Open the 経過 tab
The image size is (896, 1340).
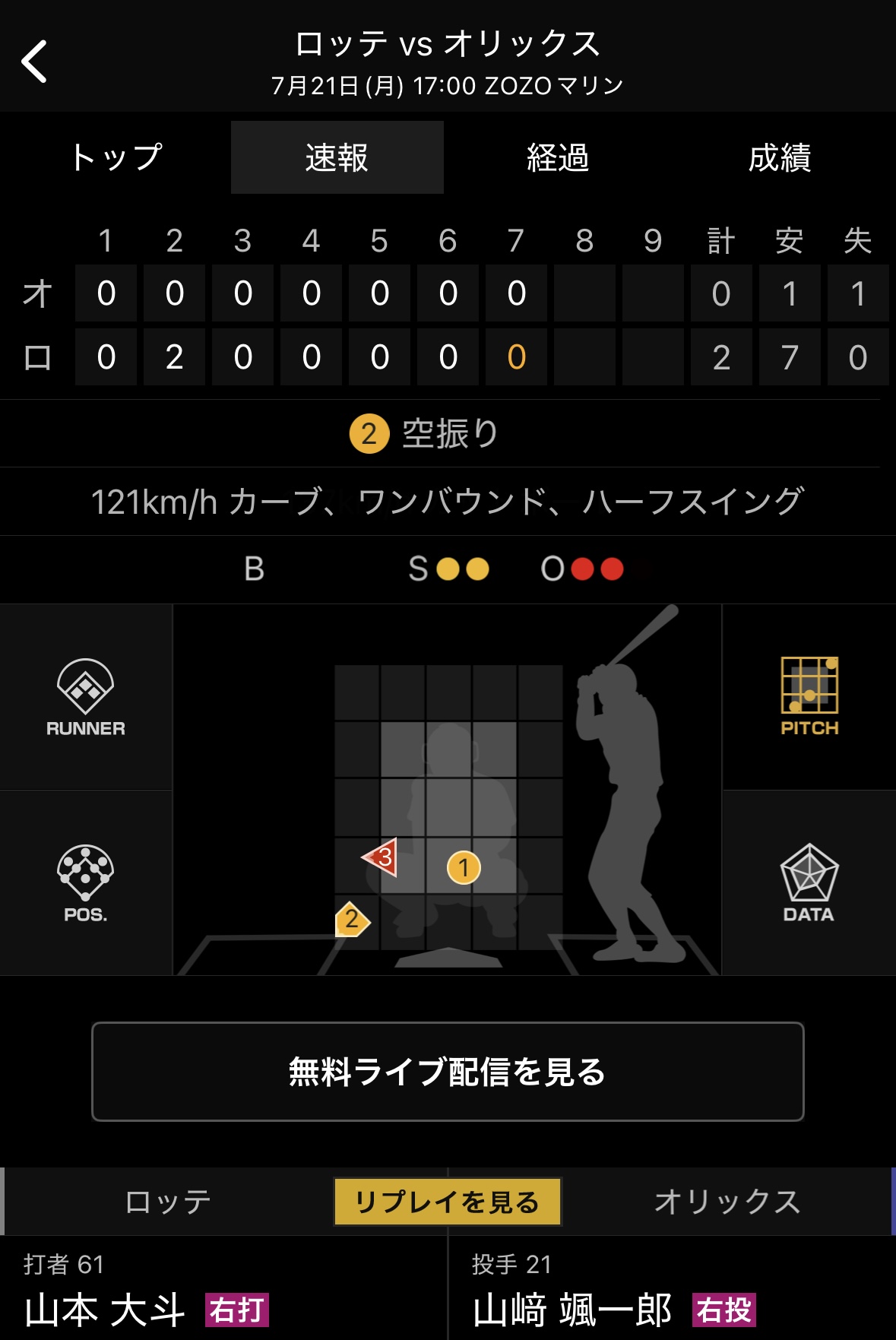558,157
